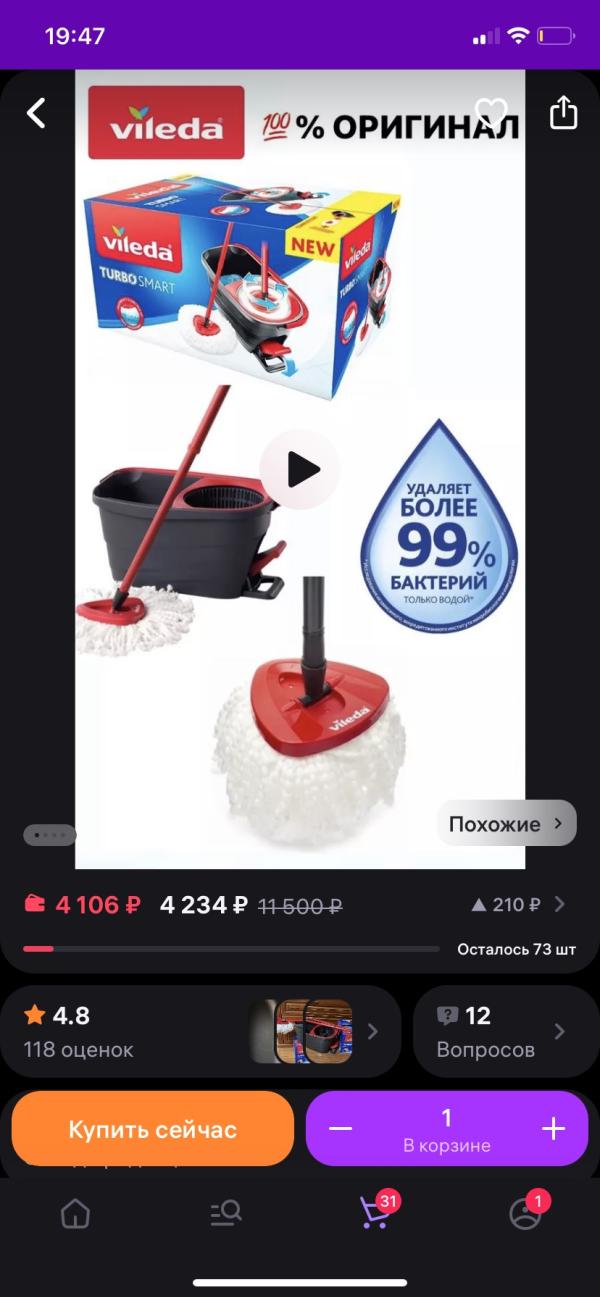The height and width of the screenshot is (1297, 600).
Task: Go back using the top-left arrow
Action: (x=36, y=113)
